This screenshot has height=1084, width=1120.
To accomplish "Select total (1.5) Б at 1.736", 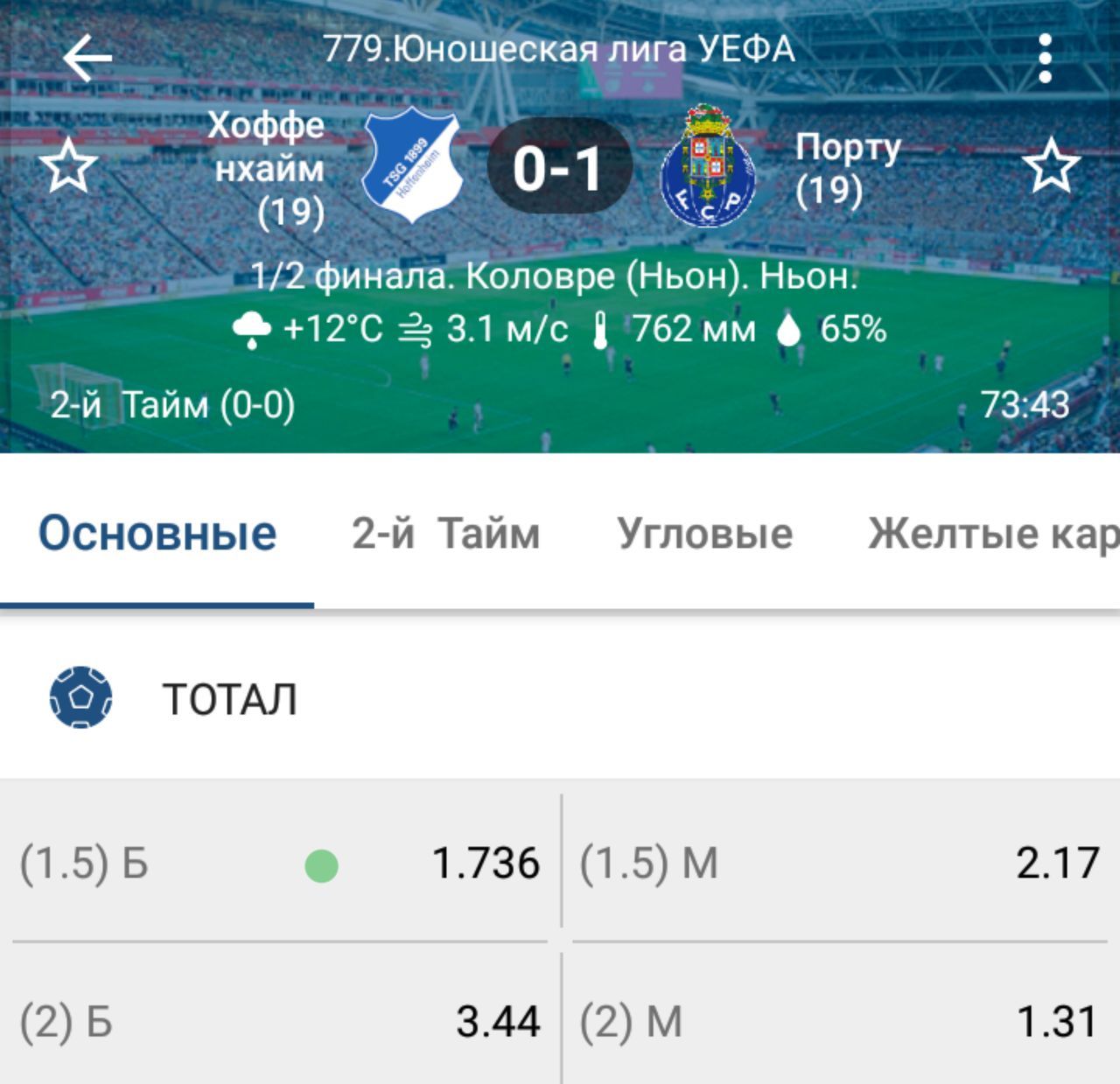I will pyautogui.click(x=280, y=864).
